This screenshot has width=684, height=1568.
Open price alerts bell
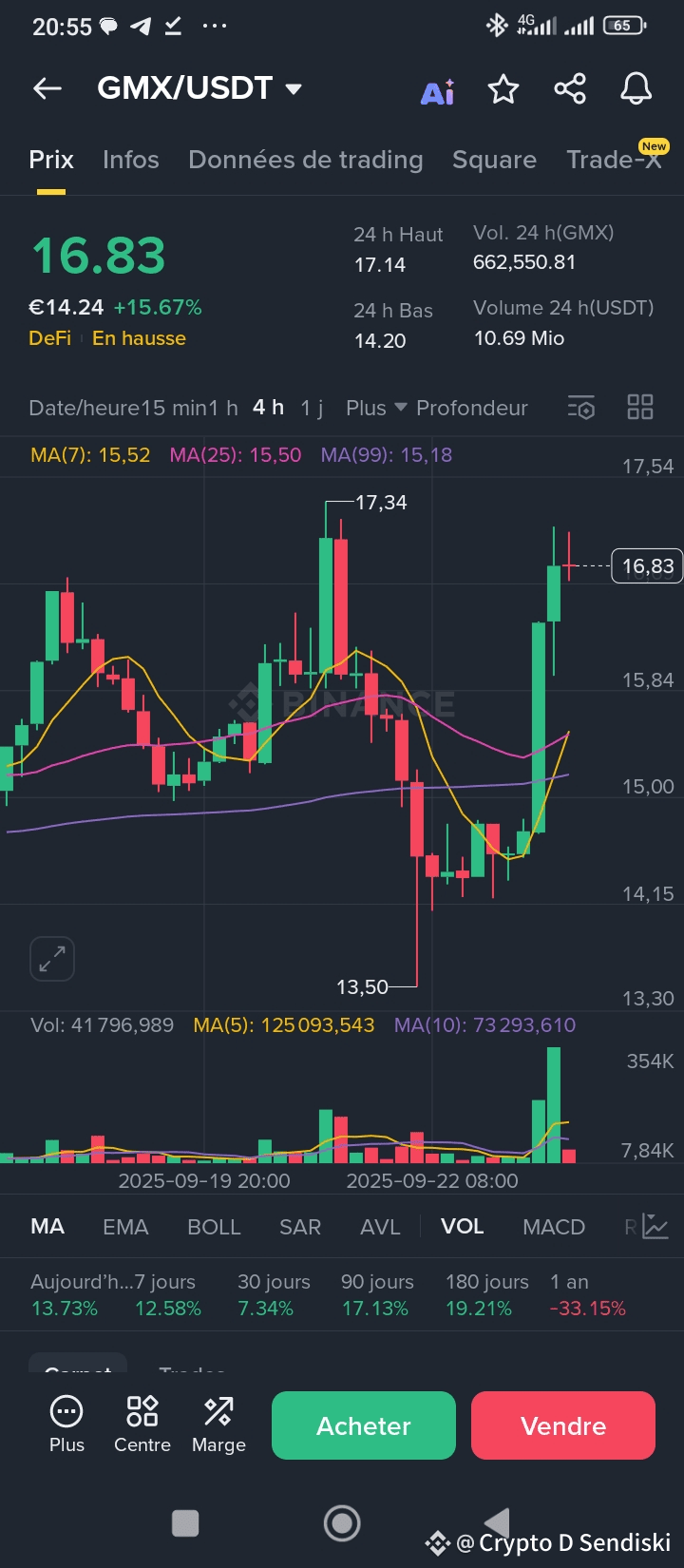coord(636,89)
